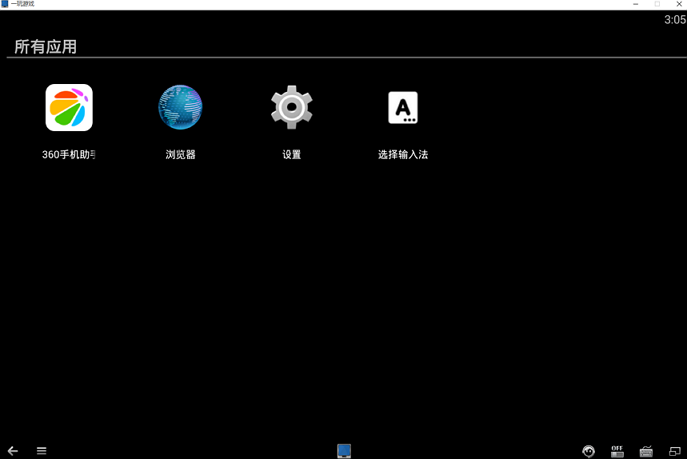Tap the blue home button in bottom bar
The width and height of the screenshot is (687, 459).
pyautogui.click(x=344, y=451)
